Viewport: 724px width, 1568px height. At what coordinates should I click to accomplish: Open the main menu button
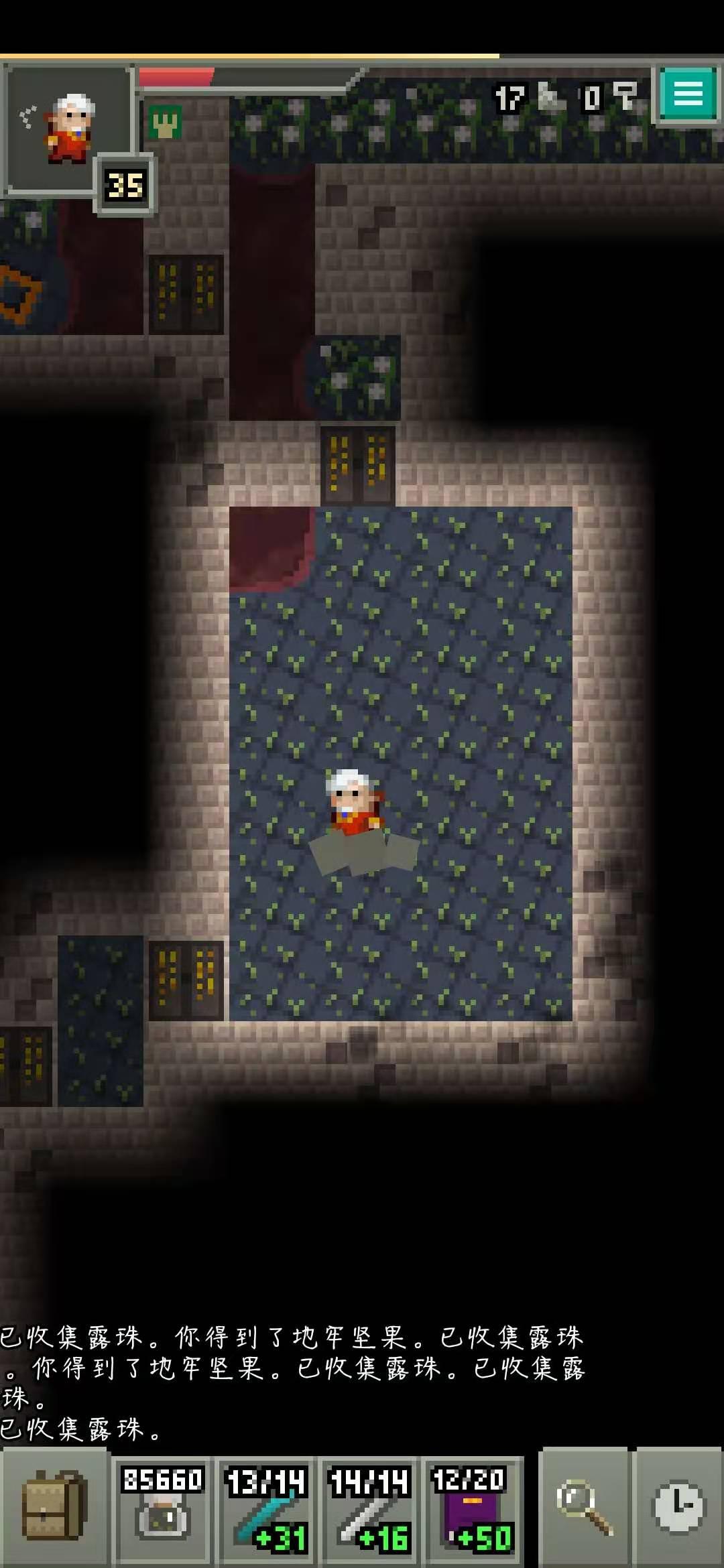pyautogui.click(x=688, y=94)
